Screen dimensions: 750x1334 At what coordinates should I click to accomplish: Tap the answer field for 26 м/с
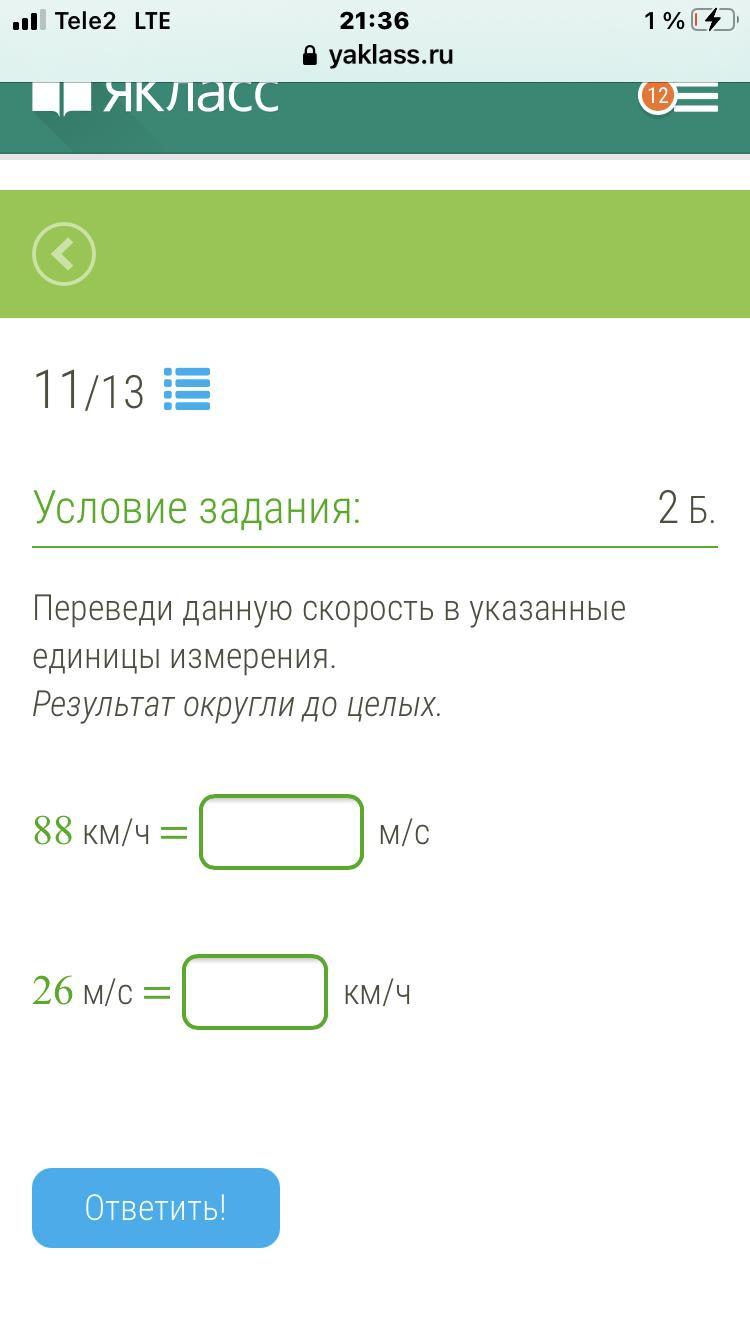tap(255, 992)
